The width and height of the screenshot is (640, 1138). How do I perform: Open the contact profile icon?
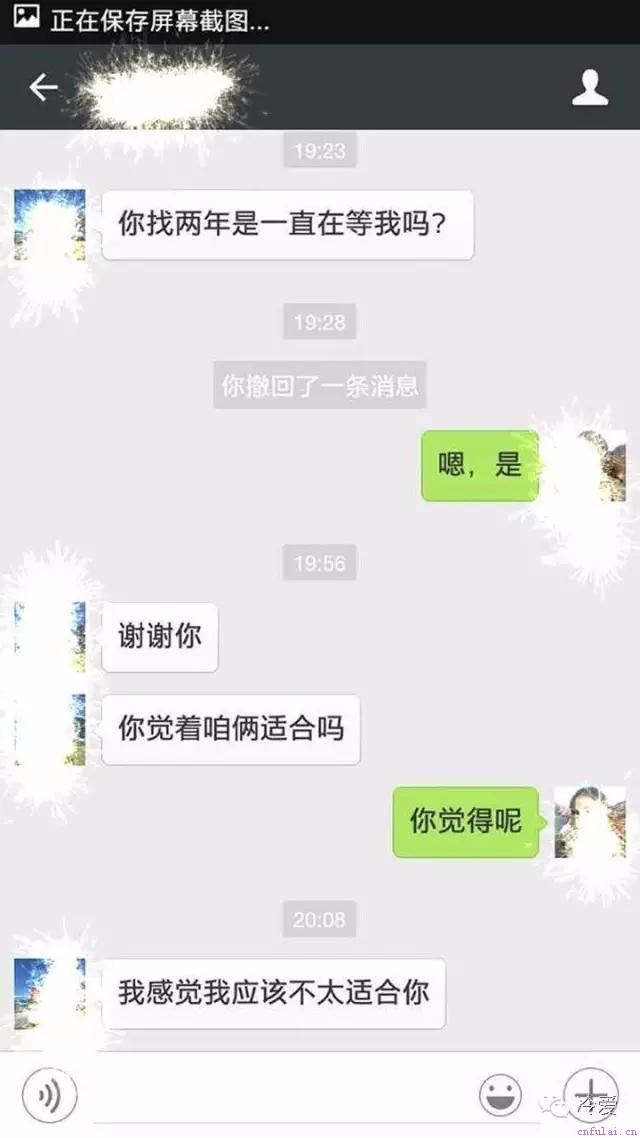[590, 88]
